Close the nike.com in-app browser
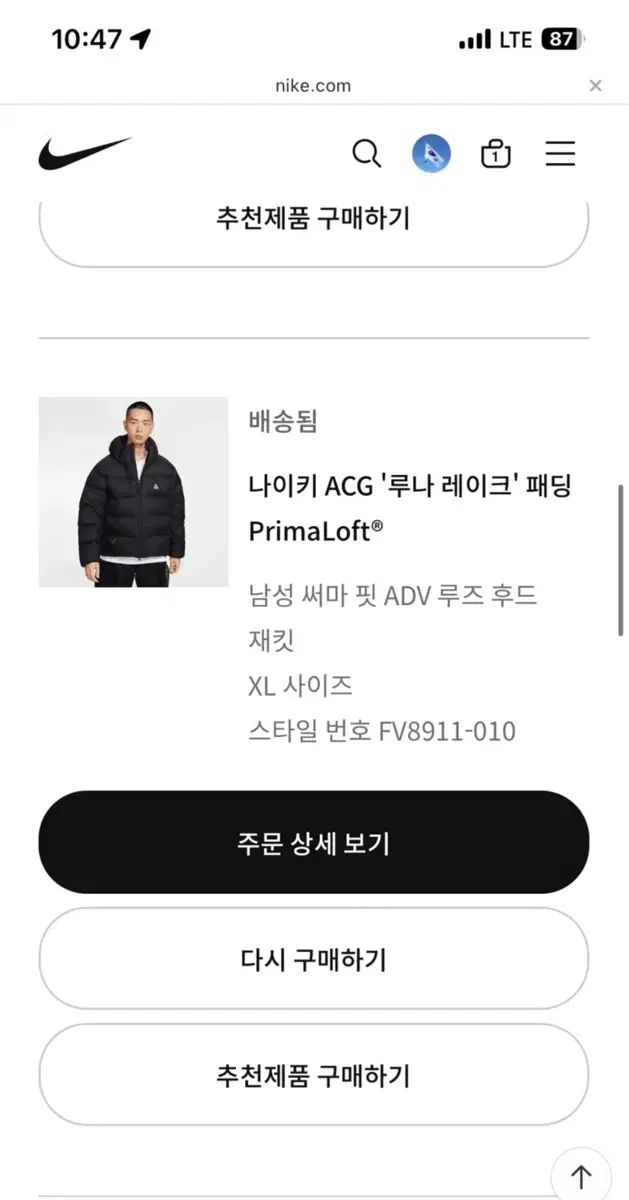Image resolution: width=629 pixels, height=1200 pixels. click(x=595, y=86)
